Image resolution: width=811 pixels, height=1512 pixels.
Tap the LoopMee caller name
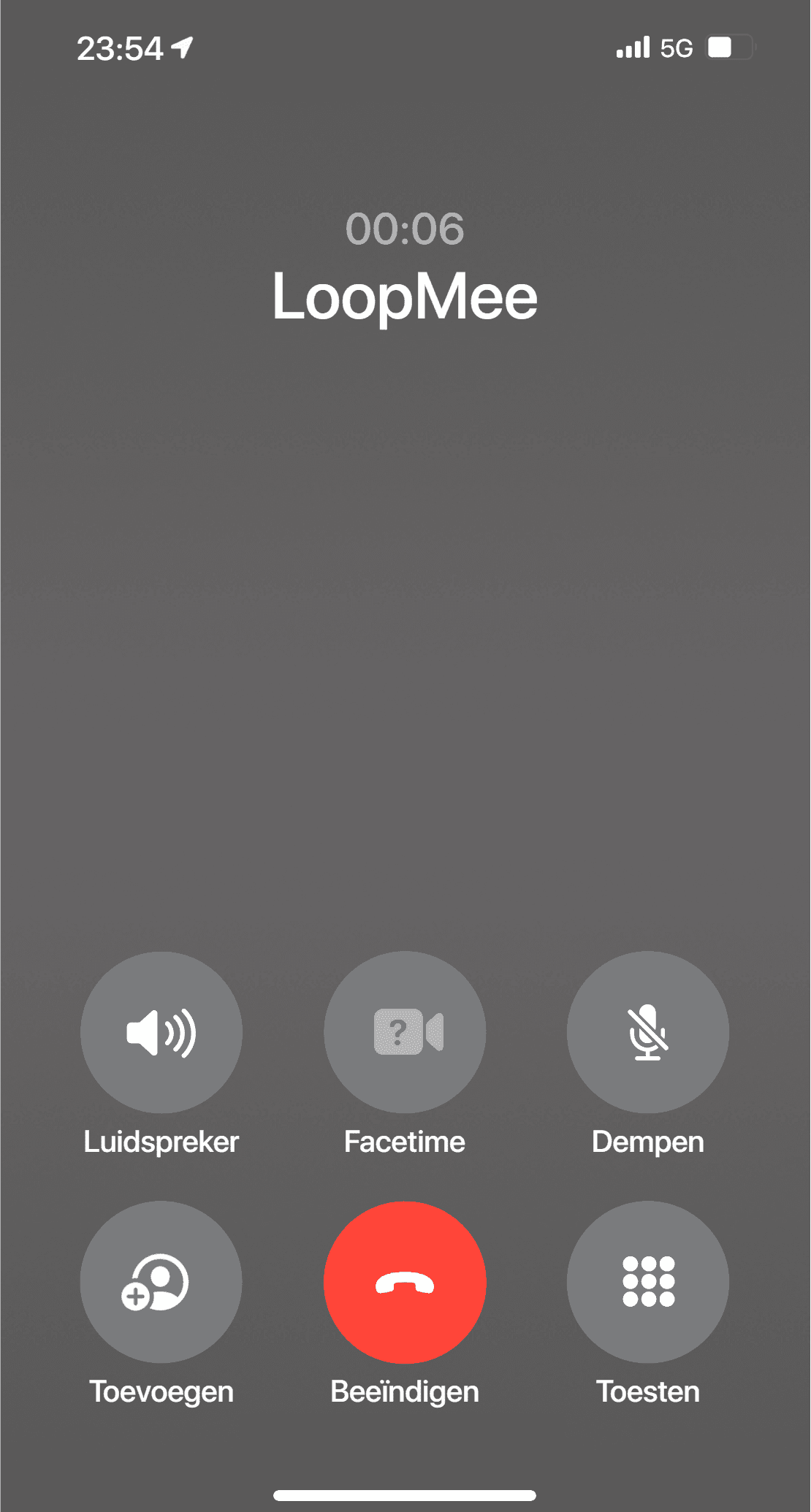click(x=405, y=295)
